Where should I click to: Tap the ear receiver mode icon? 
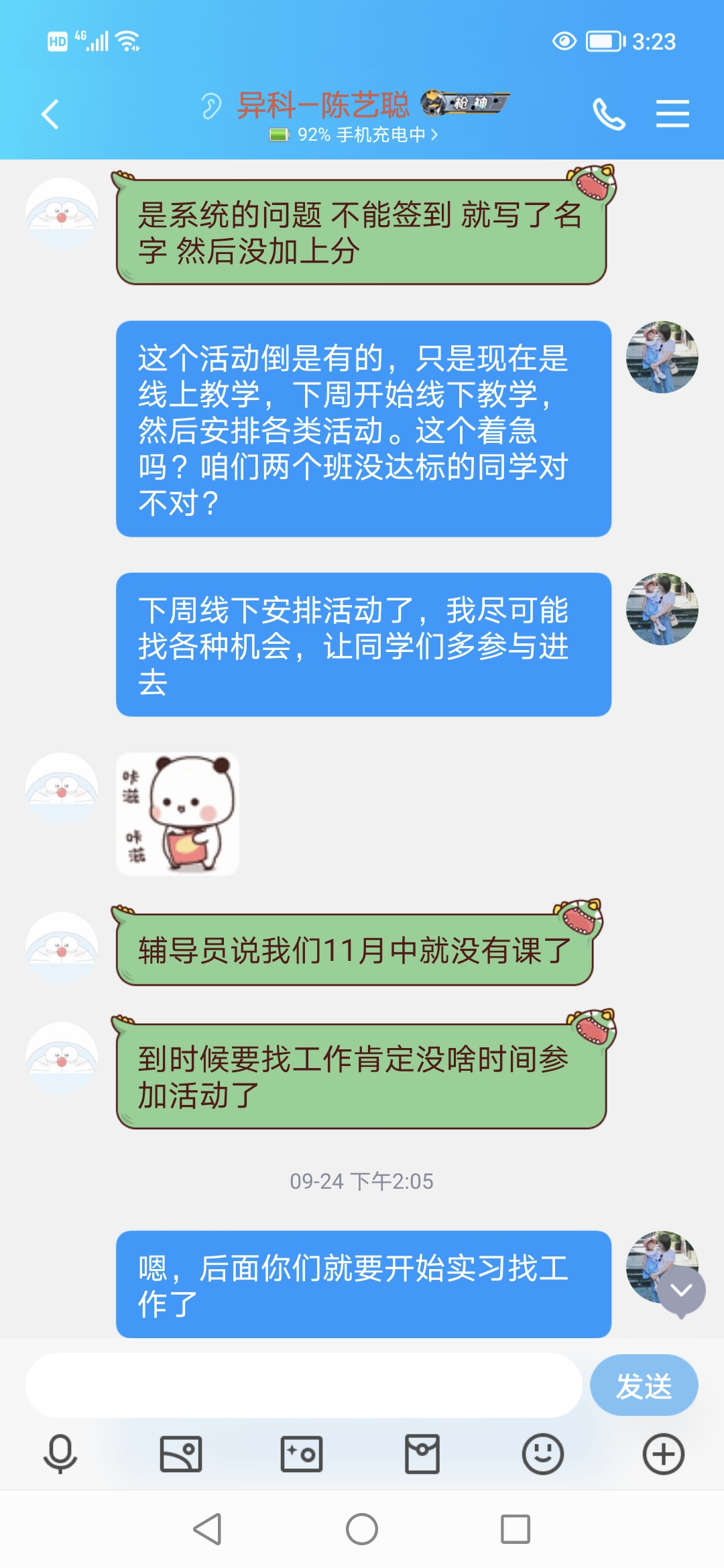coord(211,106)
